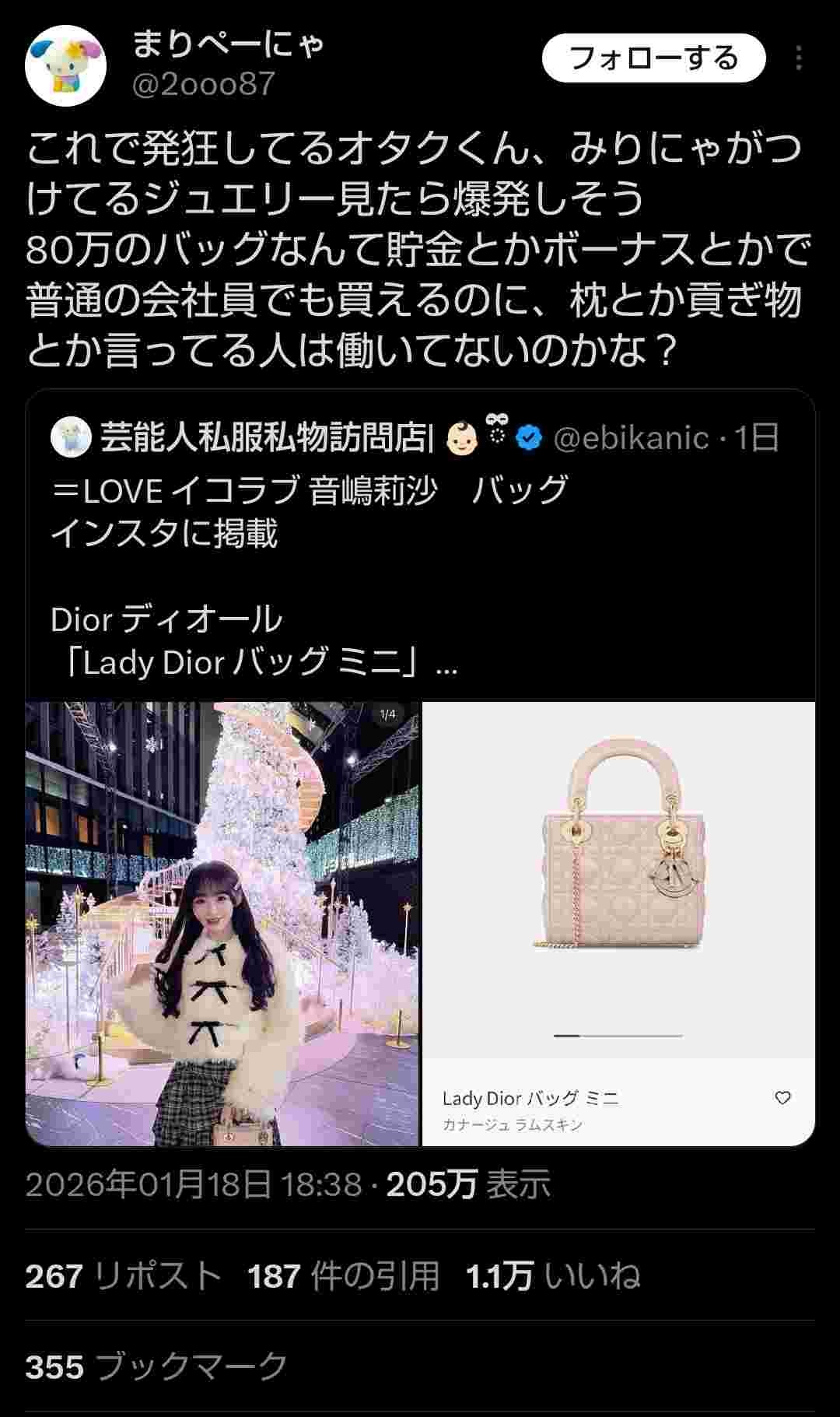Open the 187 件の引用 list
Viewport: 840px width, 1417px height.
pos(343,1276)
